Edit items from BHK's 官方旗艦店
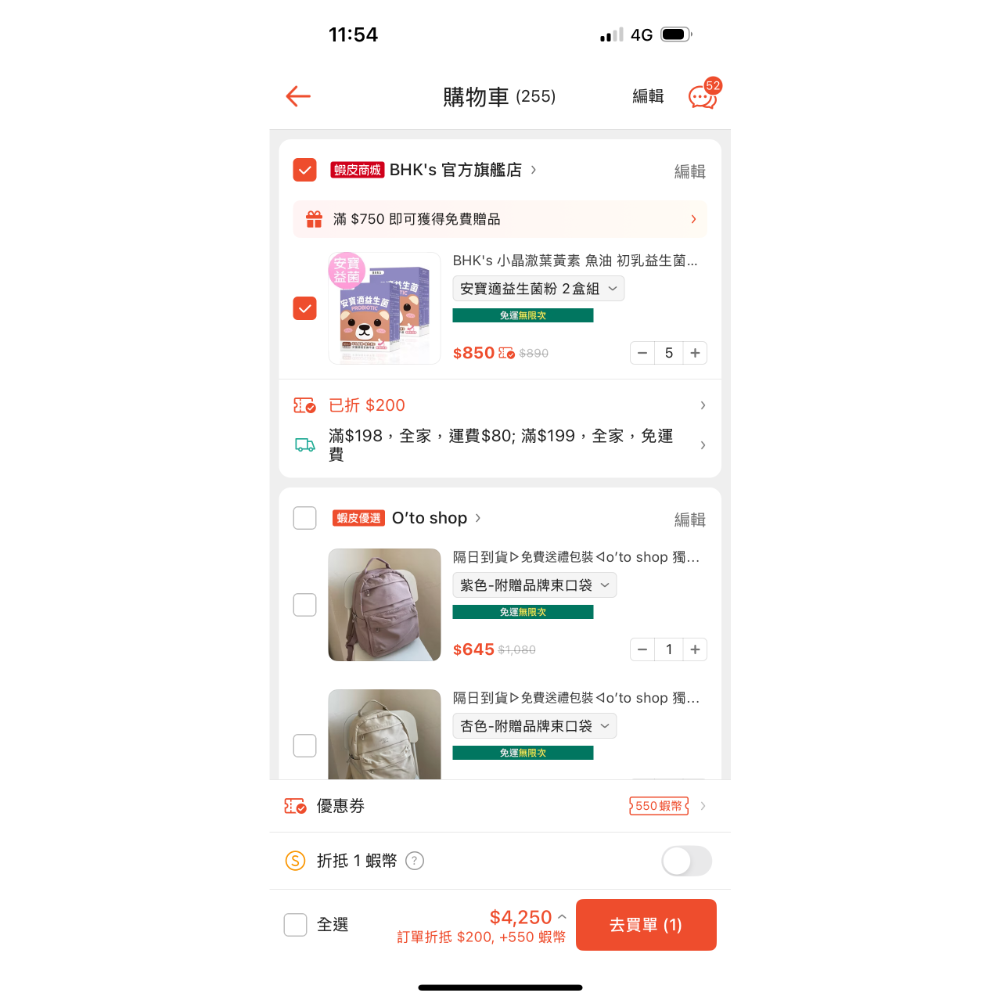 [689, 171]
